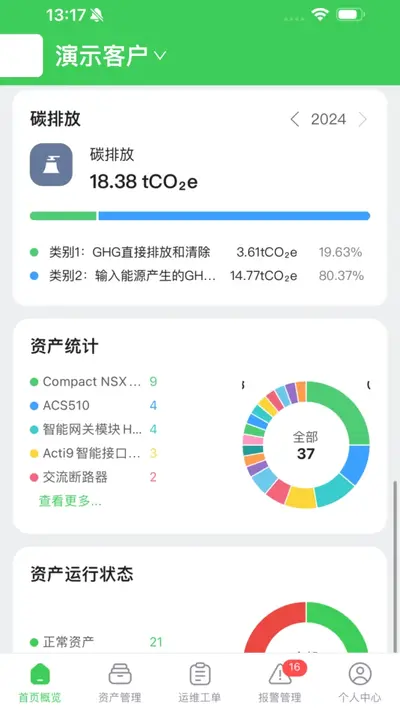Go to the 个人中心 tab

click(360, 682)
